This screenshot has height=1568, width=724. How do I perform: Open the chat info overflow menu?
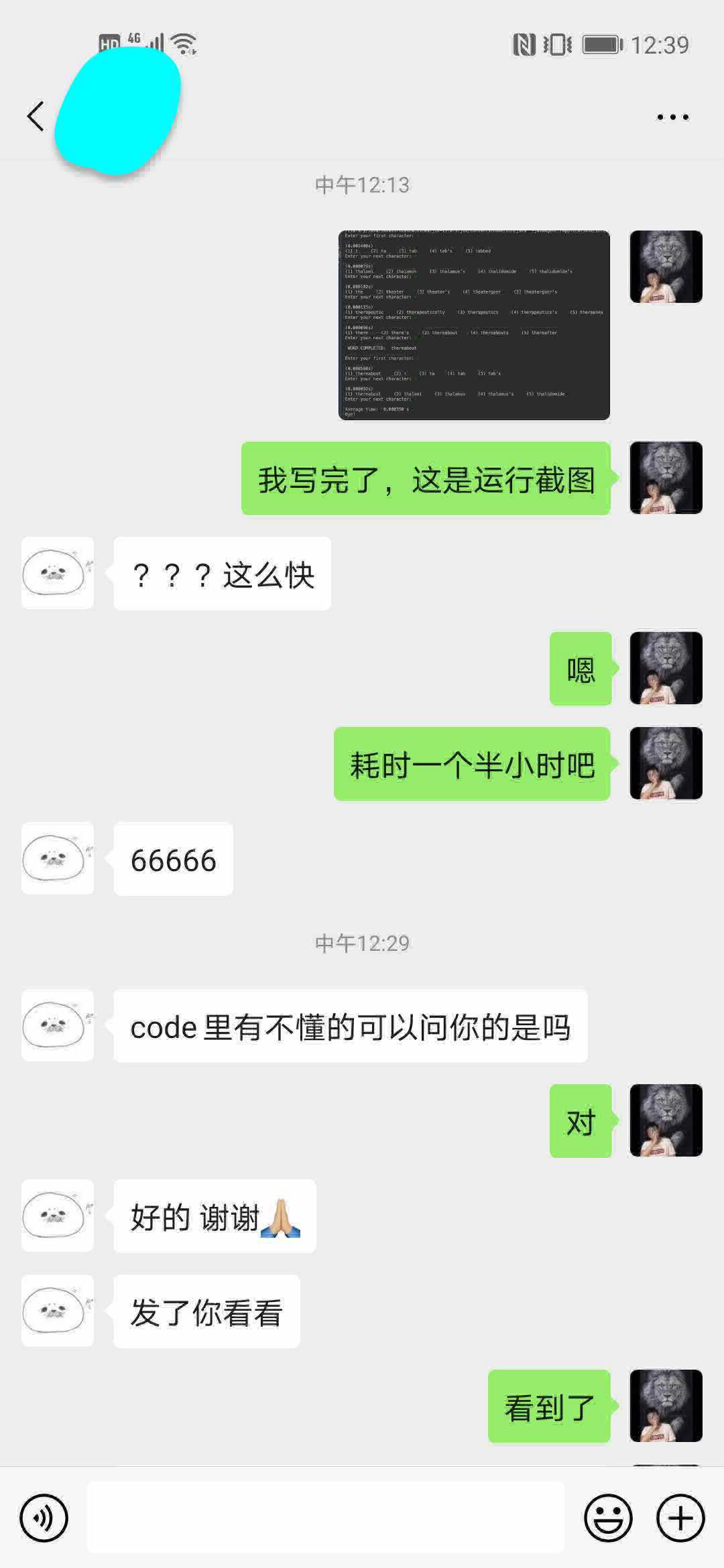[672, 117]
